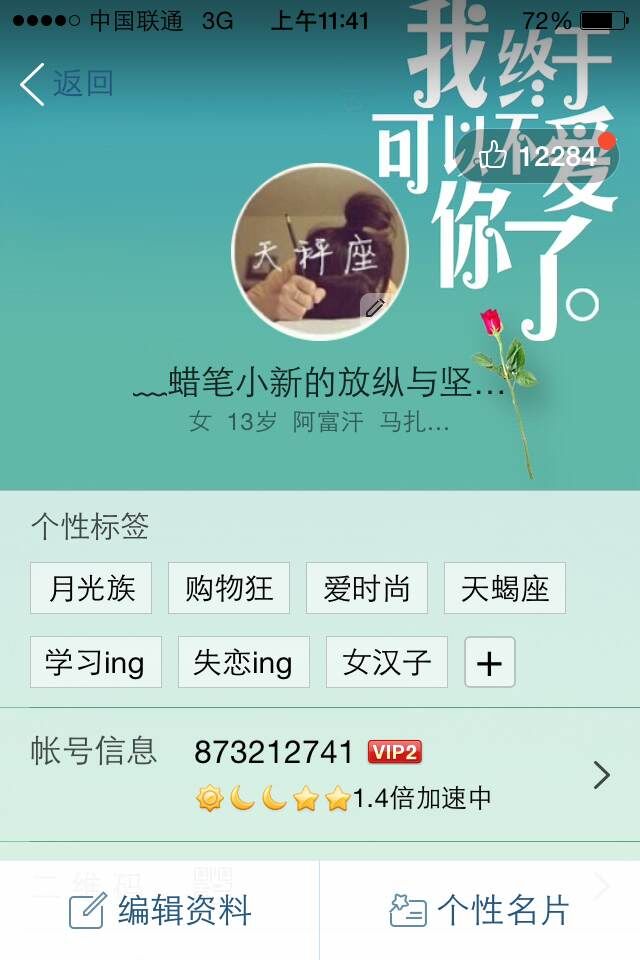The image size is (640, 960).
Task: Open 编辑资料 to edit profile
Action: point(160,910)
